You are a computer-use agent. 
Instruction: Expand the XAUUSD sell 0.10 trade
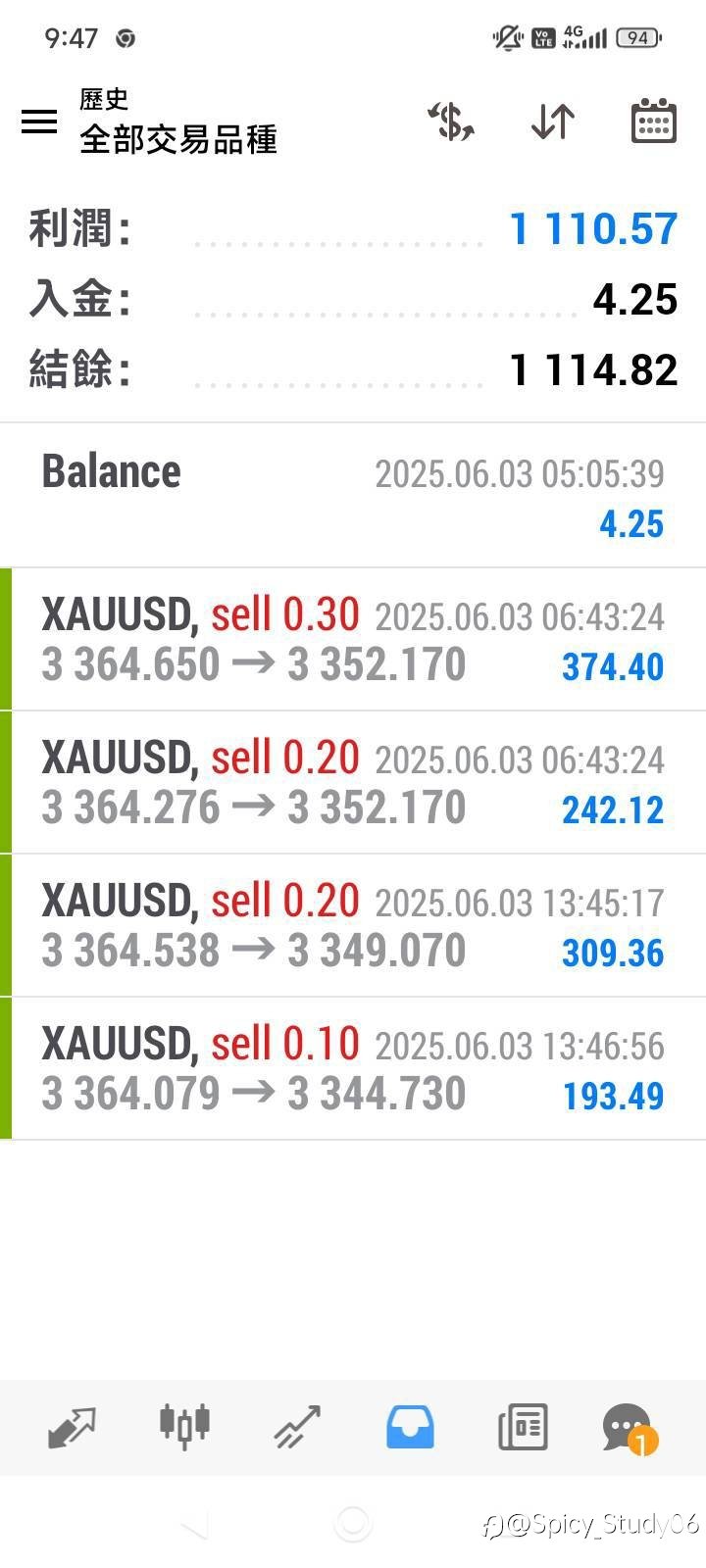pyautogui.click(x=353, y=1068)
